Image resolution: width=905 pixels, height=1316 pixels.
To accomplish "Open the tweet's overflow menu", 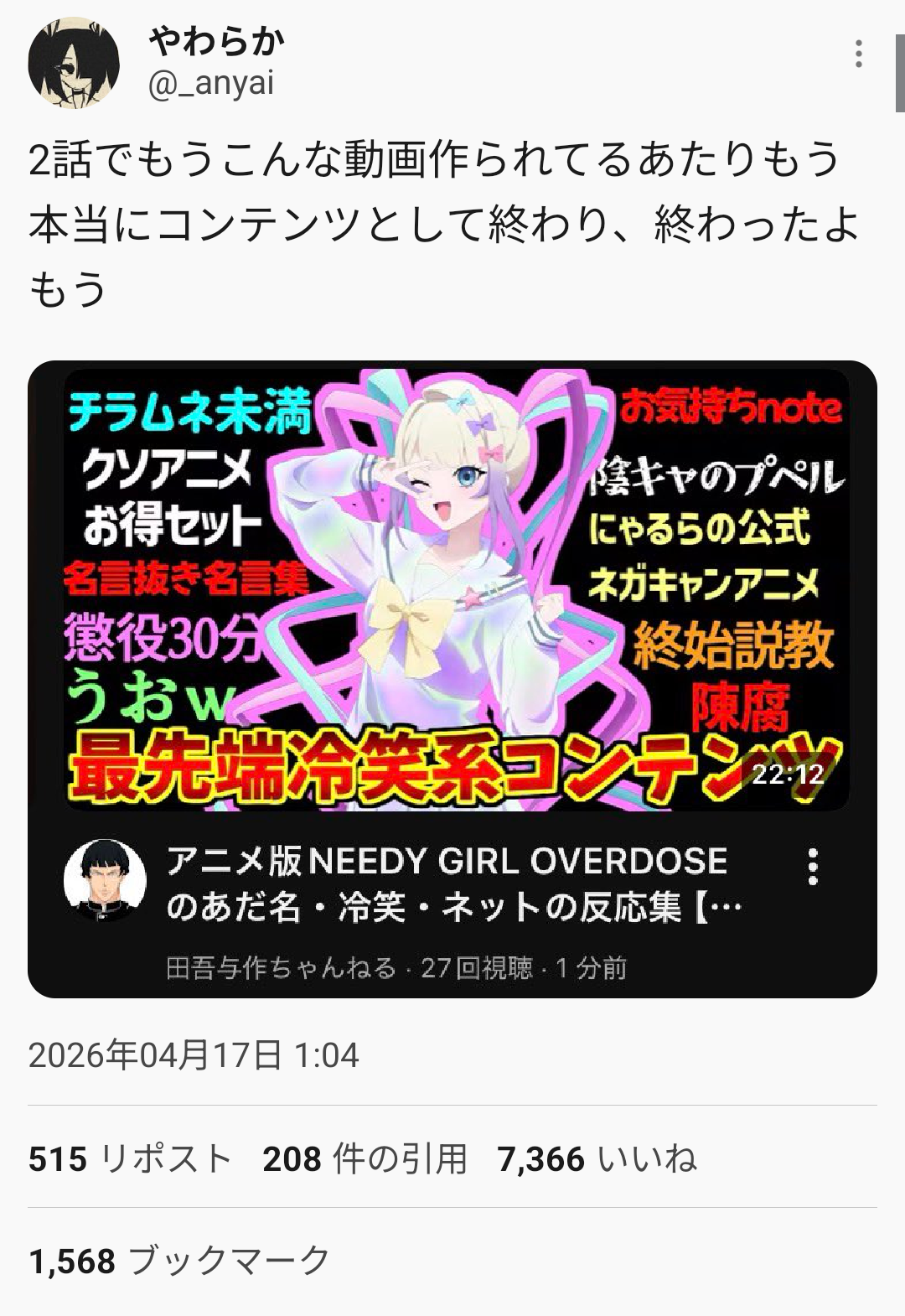I will (858, 54).
